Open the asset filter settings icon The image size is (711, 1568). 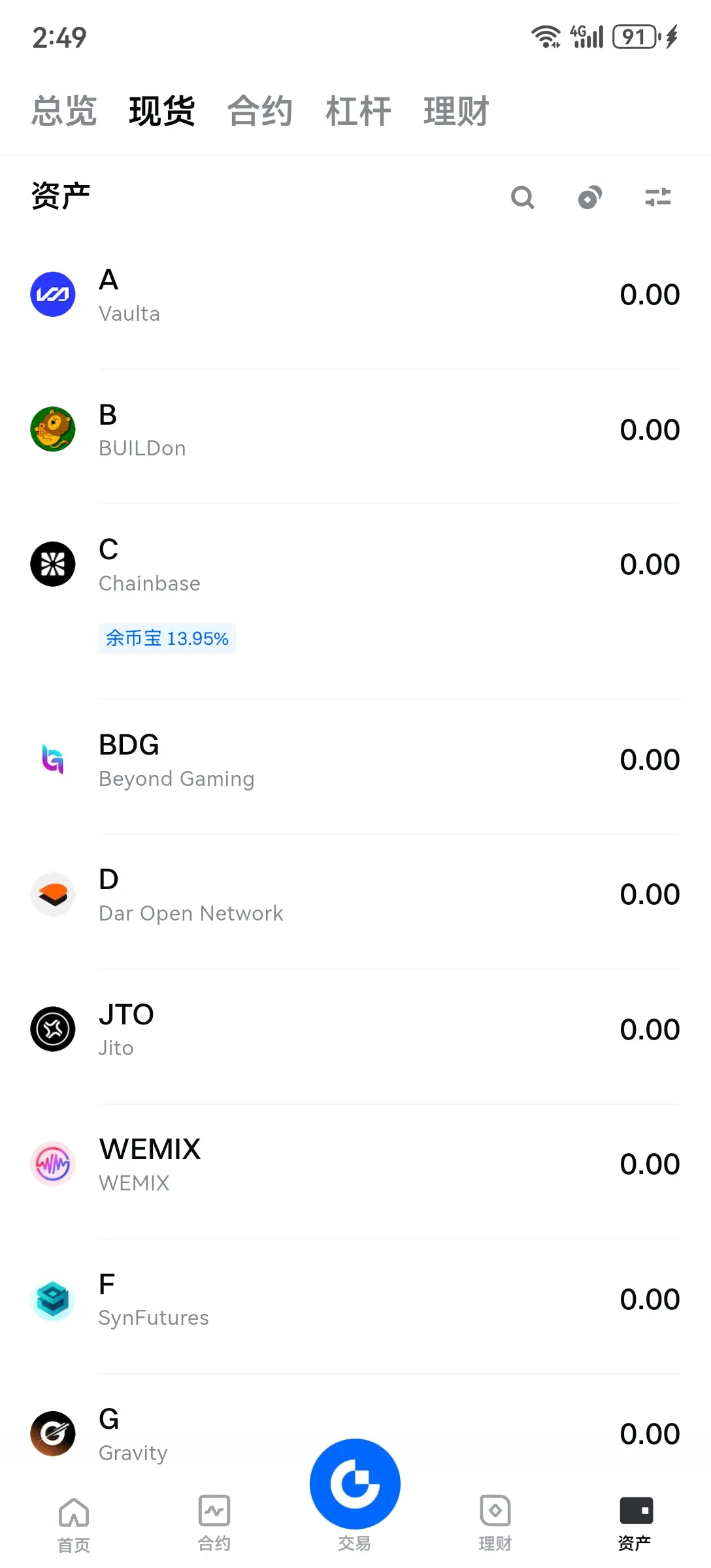[657, 197]
